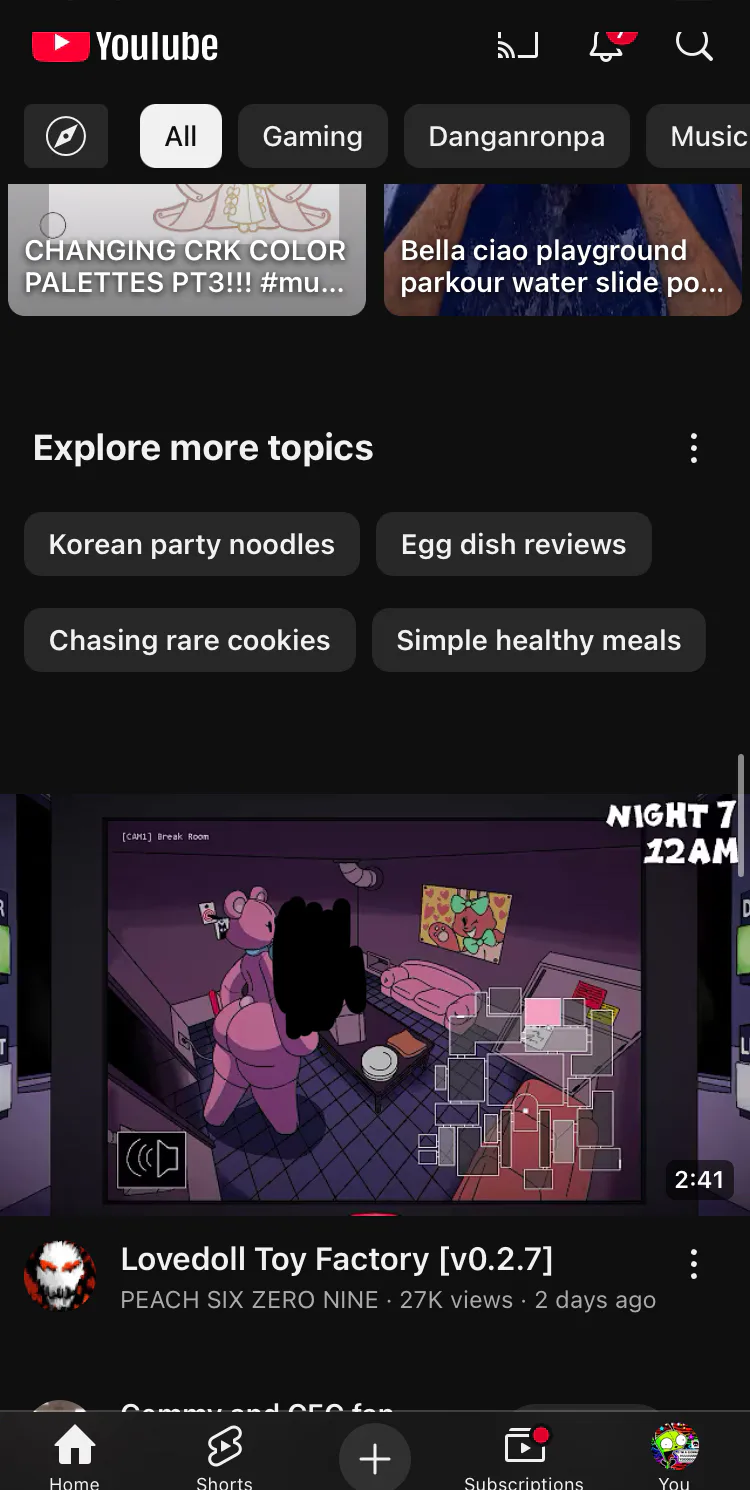Tap the plus create button
Screen dimensions: 750x1490
[375, 1459]
